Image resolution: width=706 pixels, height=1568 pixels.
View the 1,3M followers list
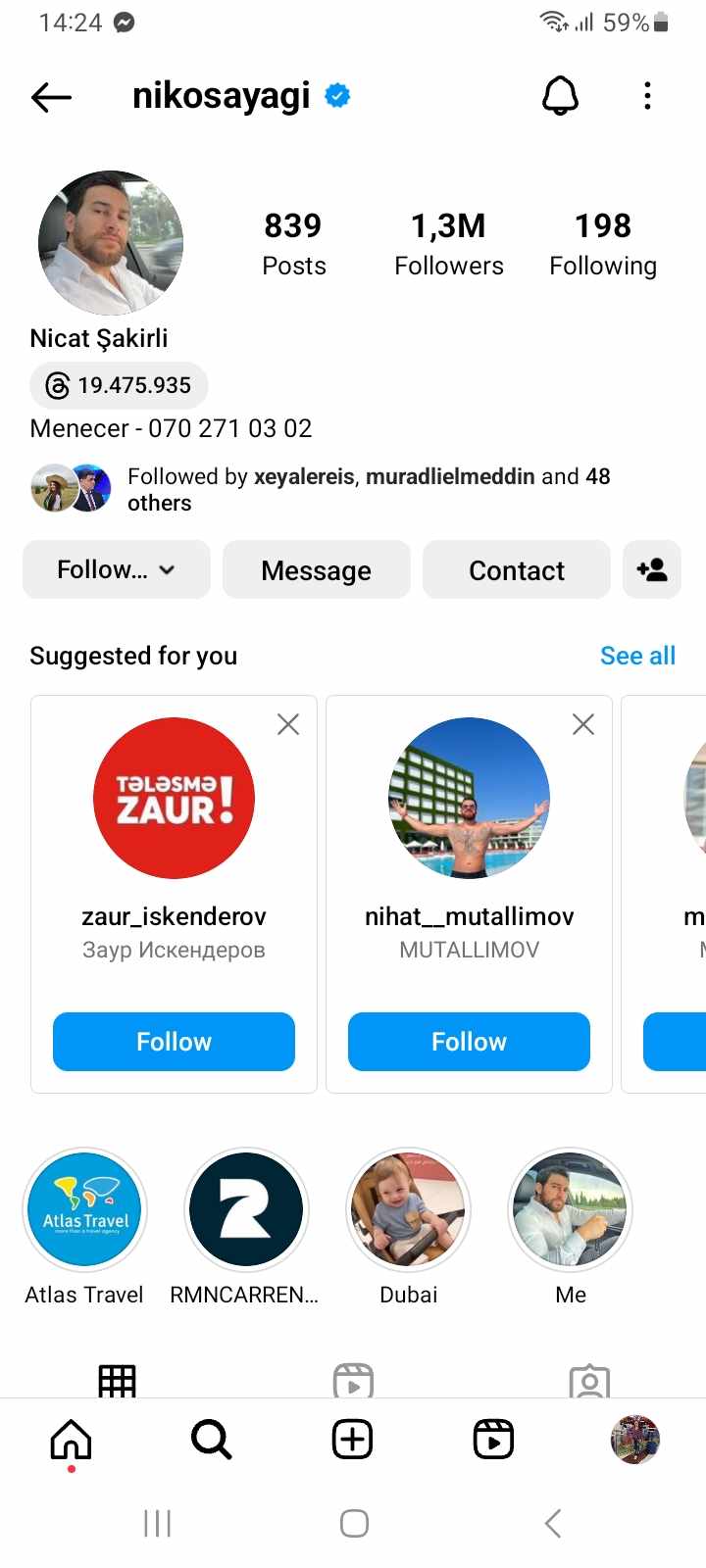pos(448,244)
